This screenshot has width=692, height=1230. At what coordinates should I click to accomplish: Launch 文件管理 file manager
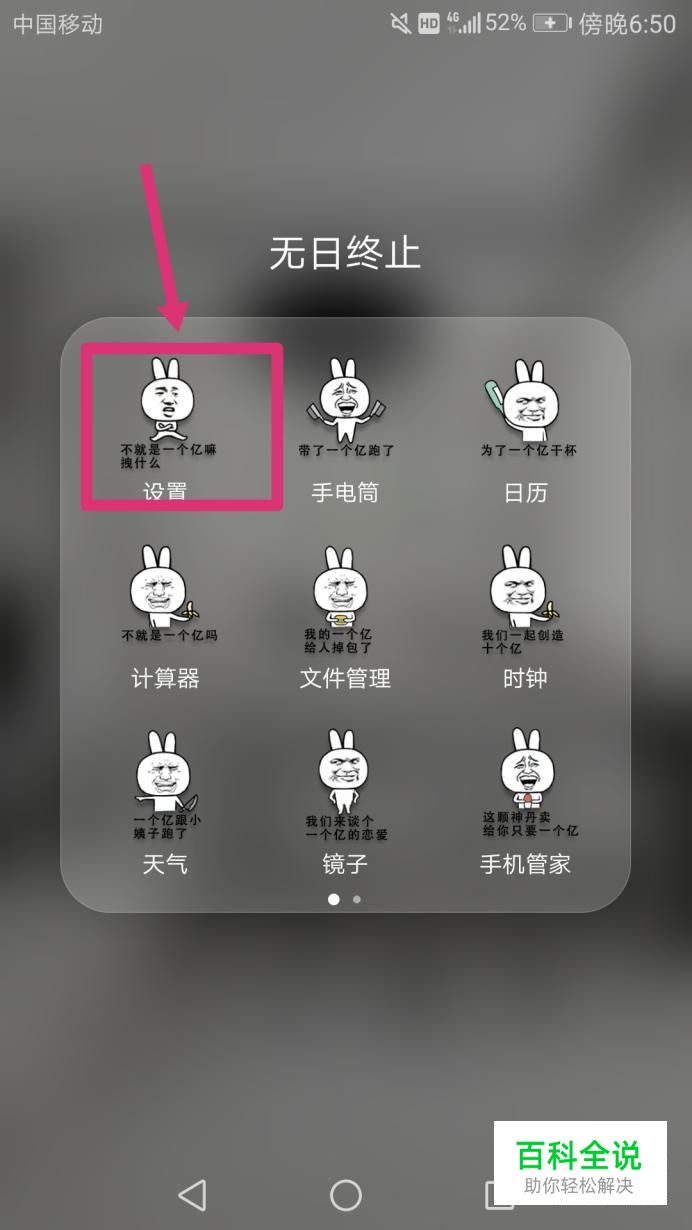(345, 608)
